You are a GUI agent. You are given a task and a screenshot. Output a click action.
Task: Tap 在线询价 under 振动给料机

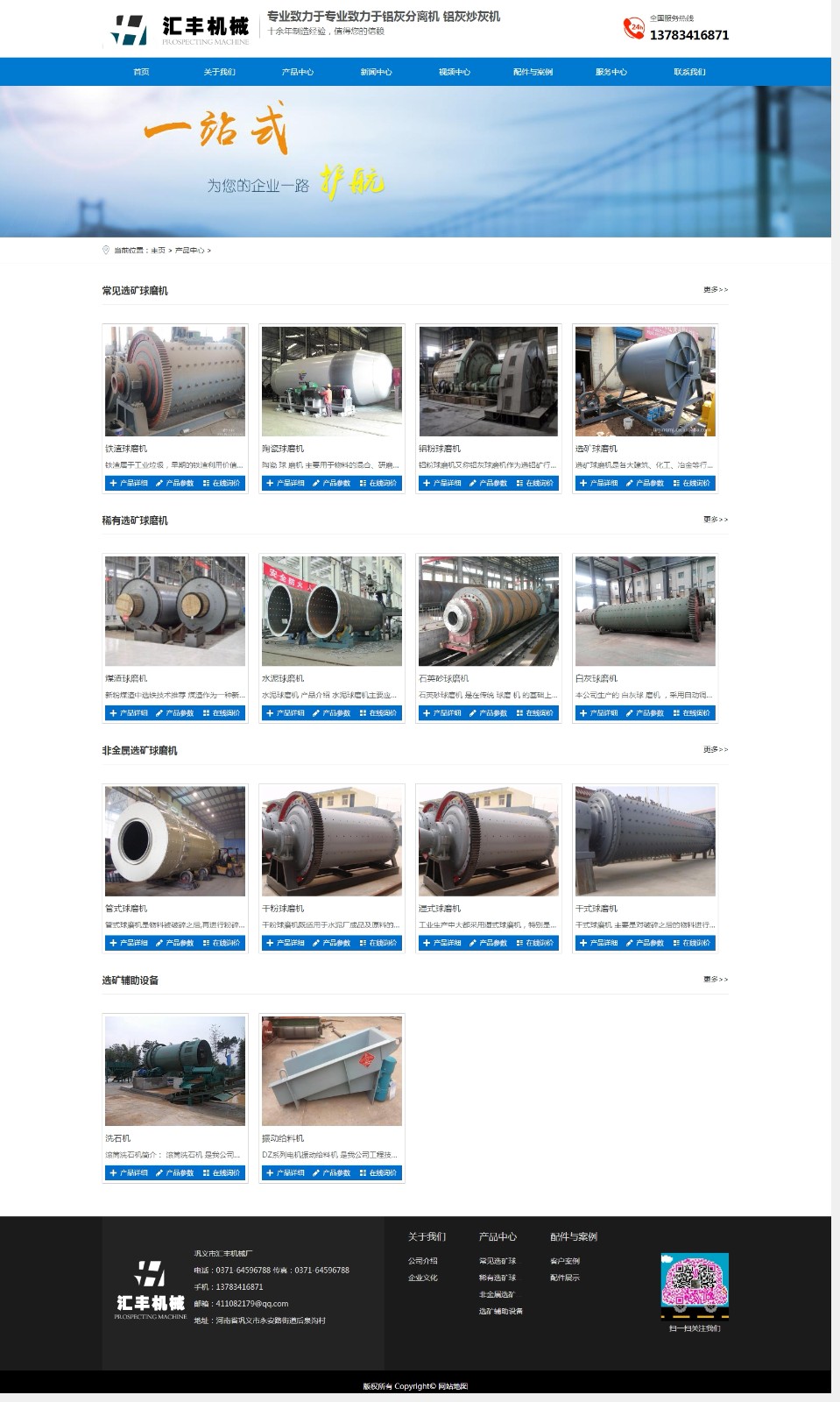(x=378, y=1172)
